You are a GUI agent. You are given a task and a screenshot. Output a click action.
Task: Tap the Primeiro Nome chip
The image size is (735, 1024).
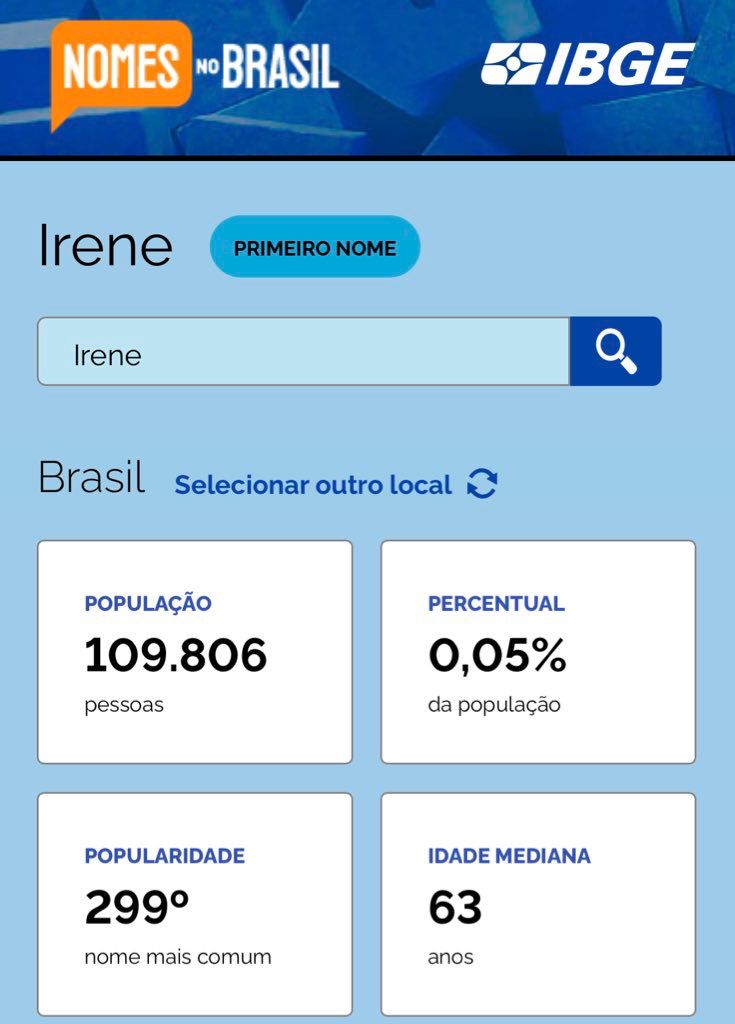[315, 247]
